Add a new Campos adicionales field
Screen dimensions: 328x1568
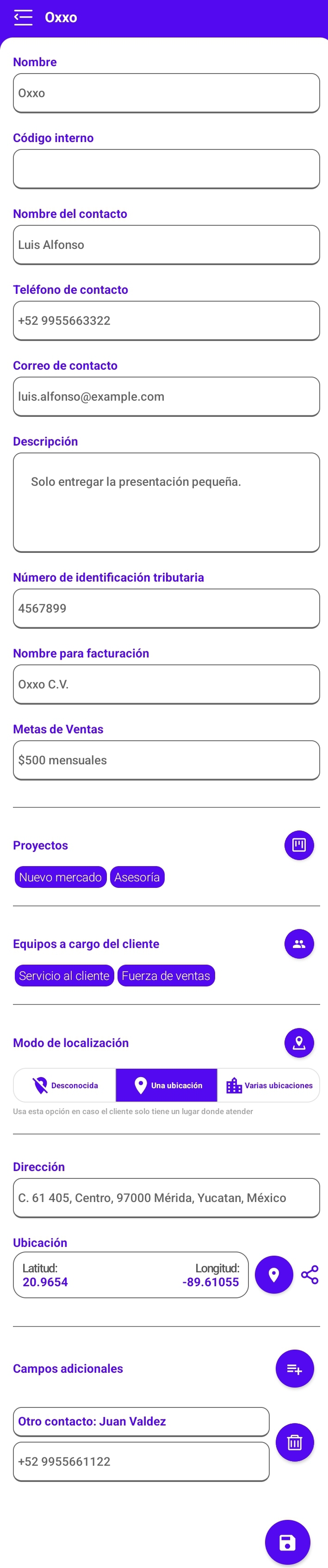[295, 1368]
